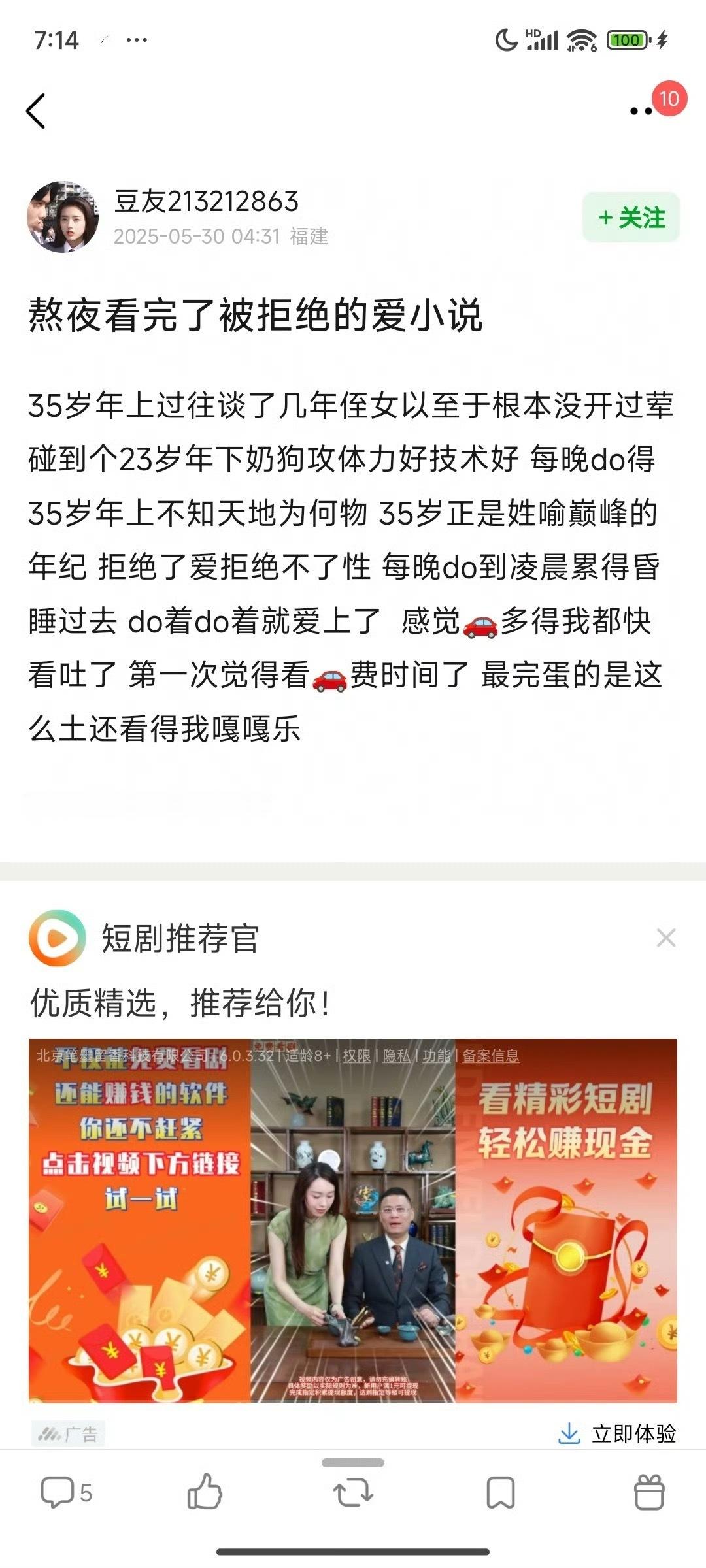
Task: Open the short drama ad image
Action: (x=353, y=1220)
